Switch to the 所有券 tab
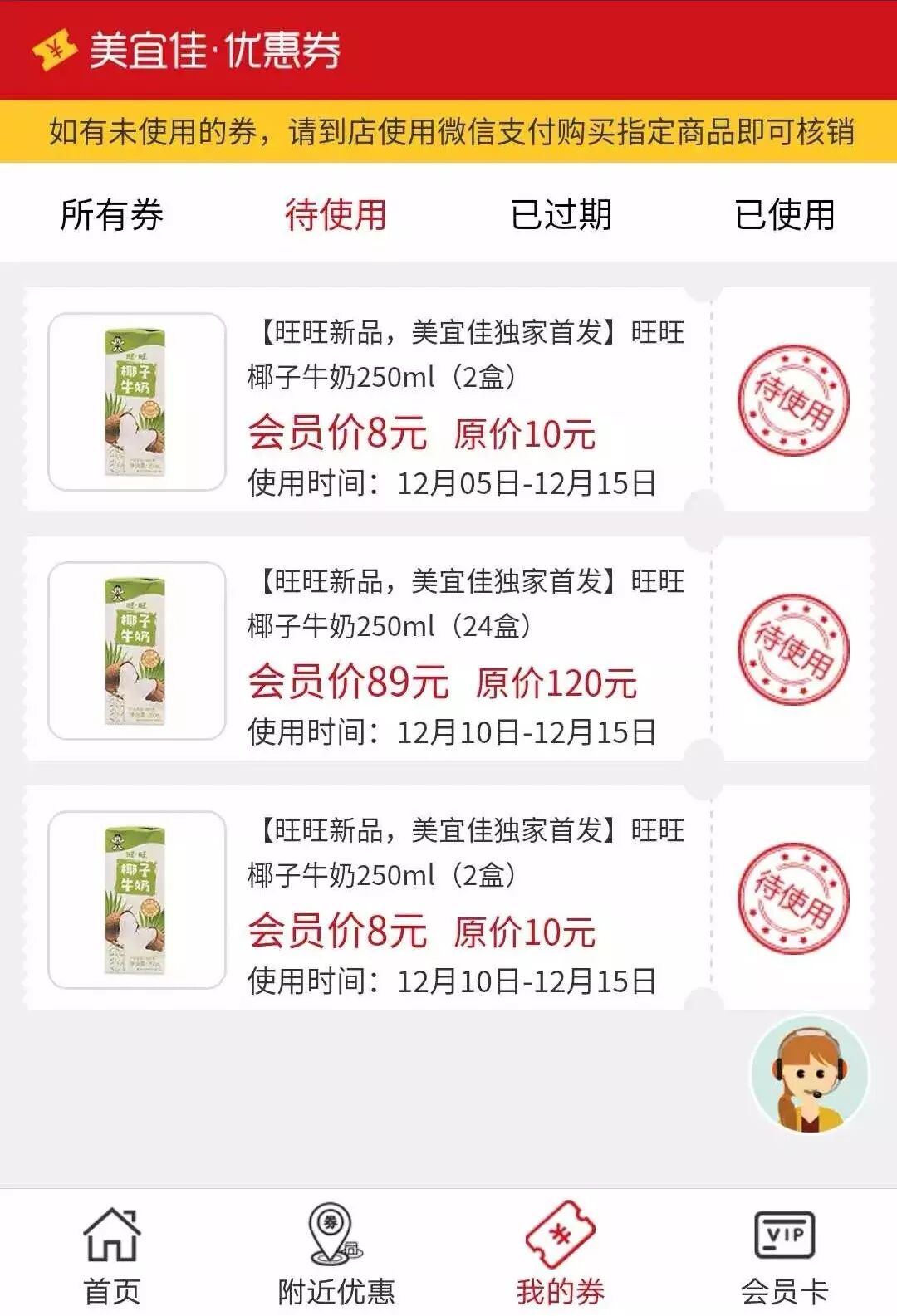897x1316 pixels. 112,215
